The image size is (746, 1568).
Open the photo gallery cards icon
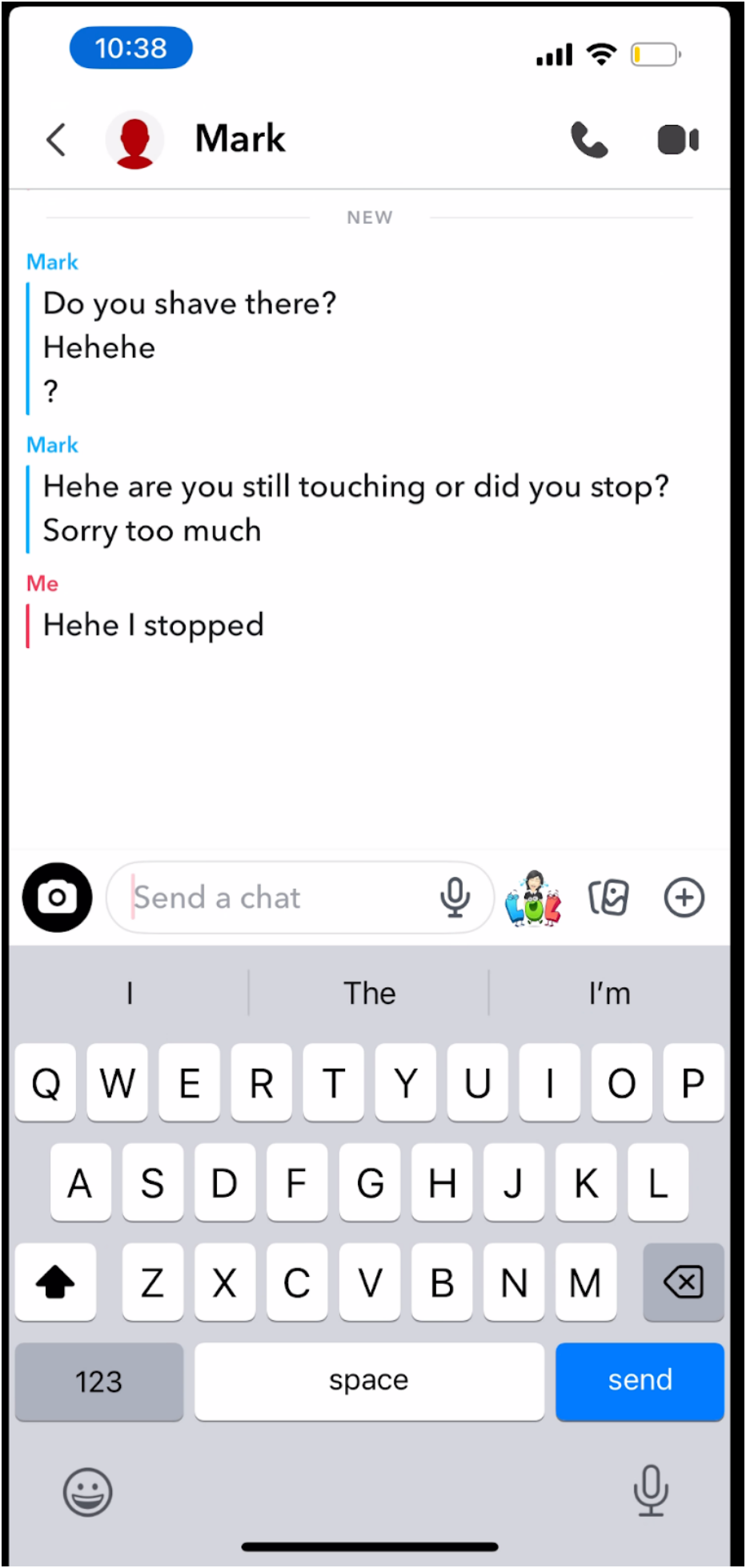tap(608, 898)
